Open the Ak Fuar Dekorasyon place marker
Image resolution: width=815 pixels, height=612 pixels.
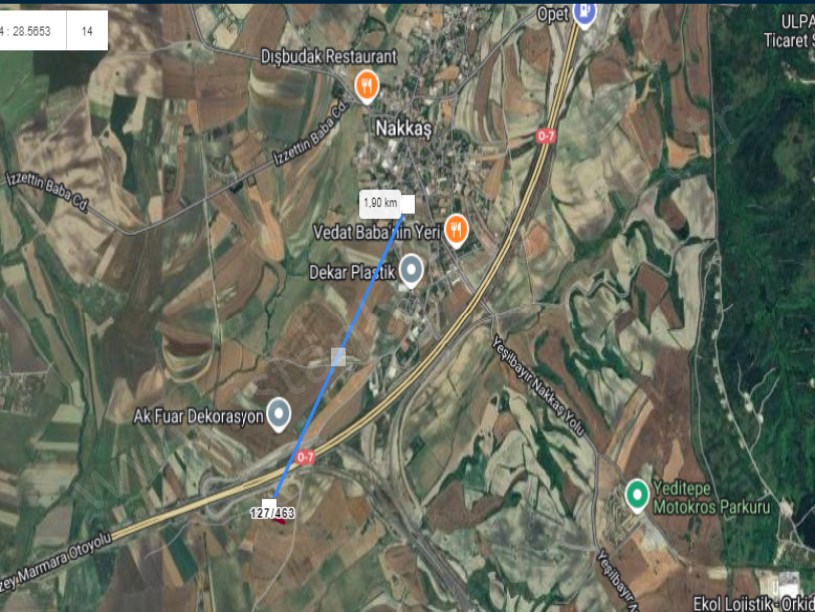pos(281,411)
